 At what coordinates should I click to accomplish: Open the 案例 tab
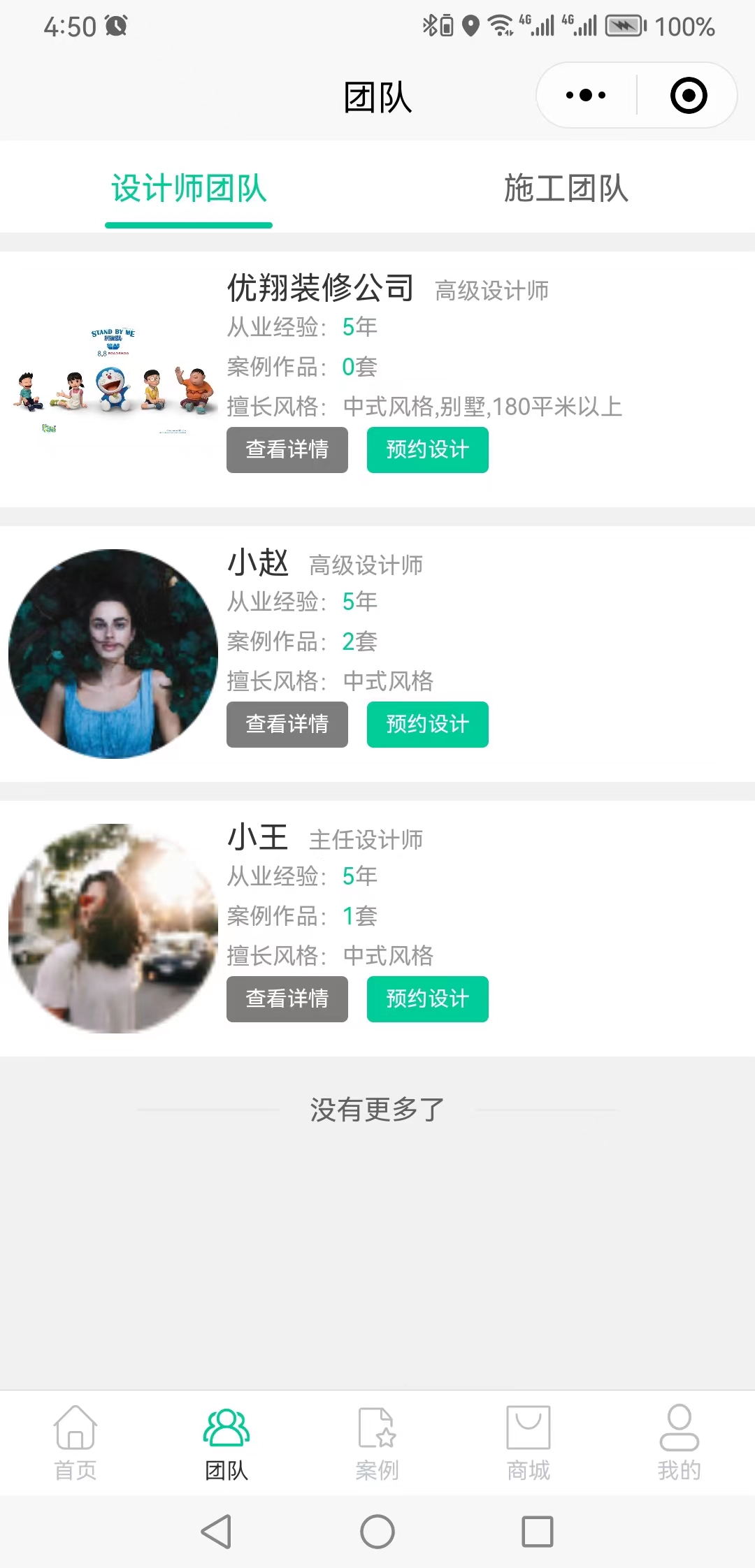377,1442
